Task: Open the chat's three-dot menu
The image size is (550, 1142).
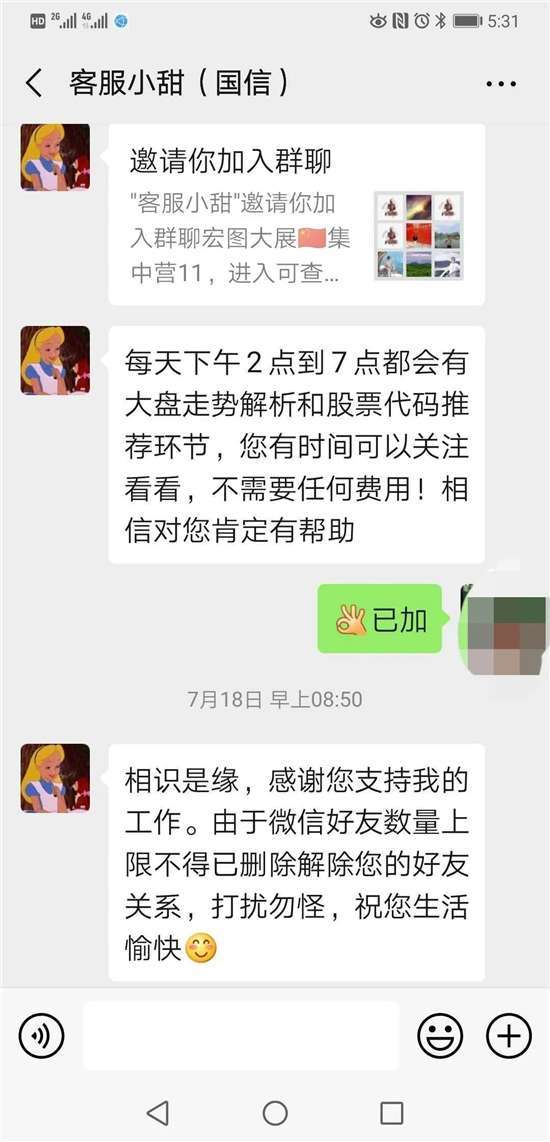Action: click(501, 84)
